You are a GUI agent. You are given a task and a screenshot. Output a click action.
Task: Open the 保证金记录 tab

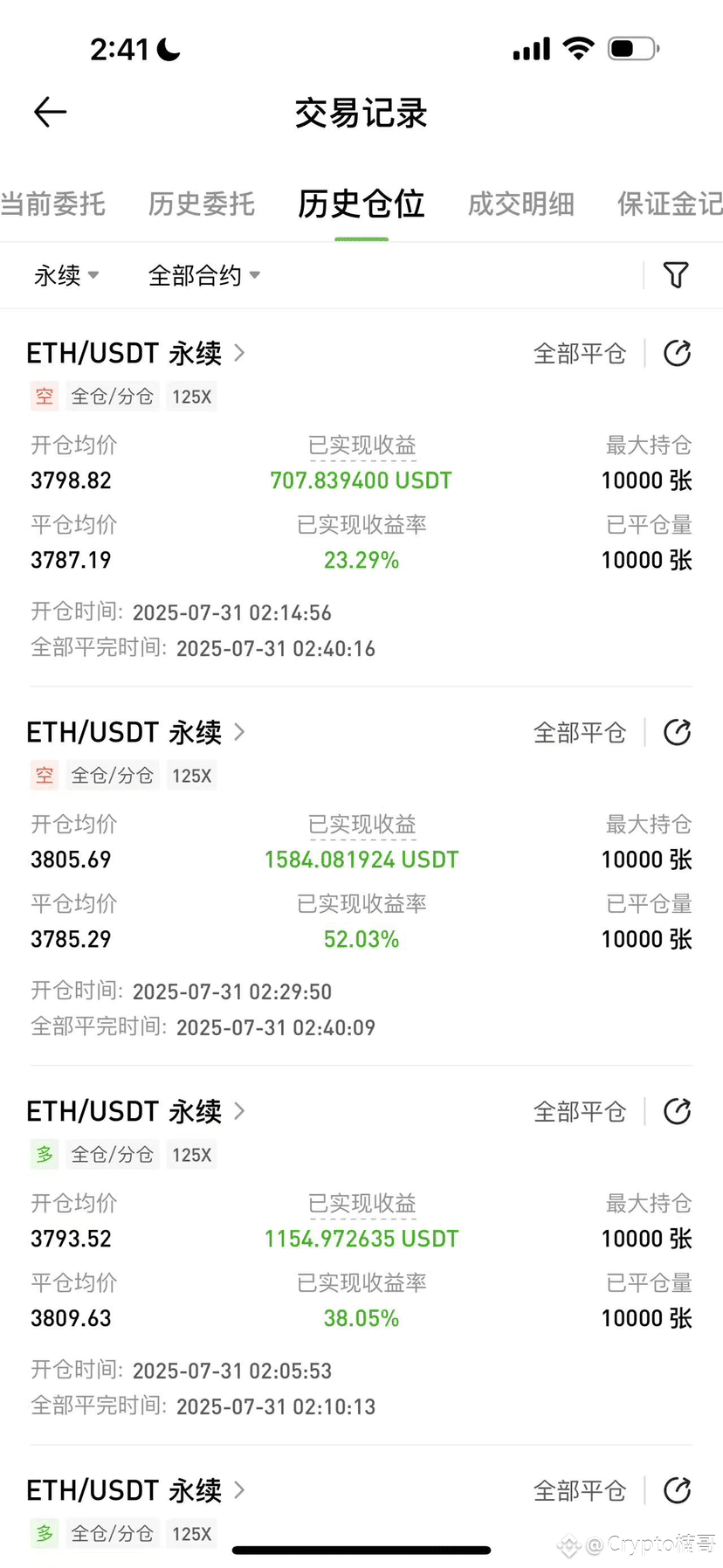(x=670, y=204)
